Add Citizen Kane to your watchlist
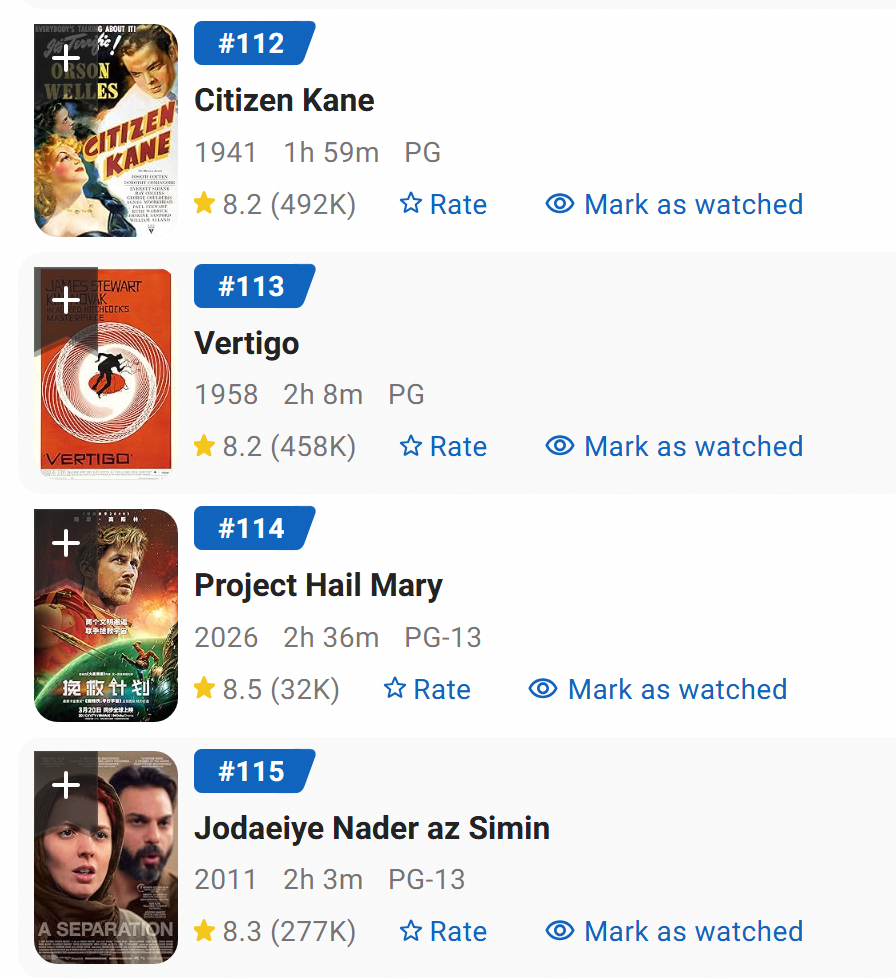This screenshot has height=978, width=896. (x=65, y=57)
